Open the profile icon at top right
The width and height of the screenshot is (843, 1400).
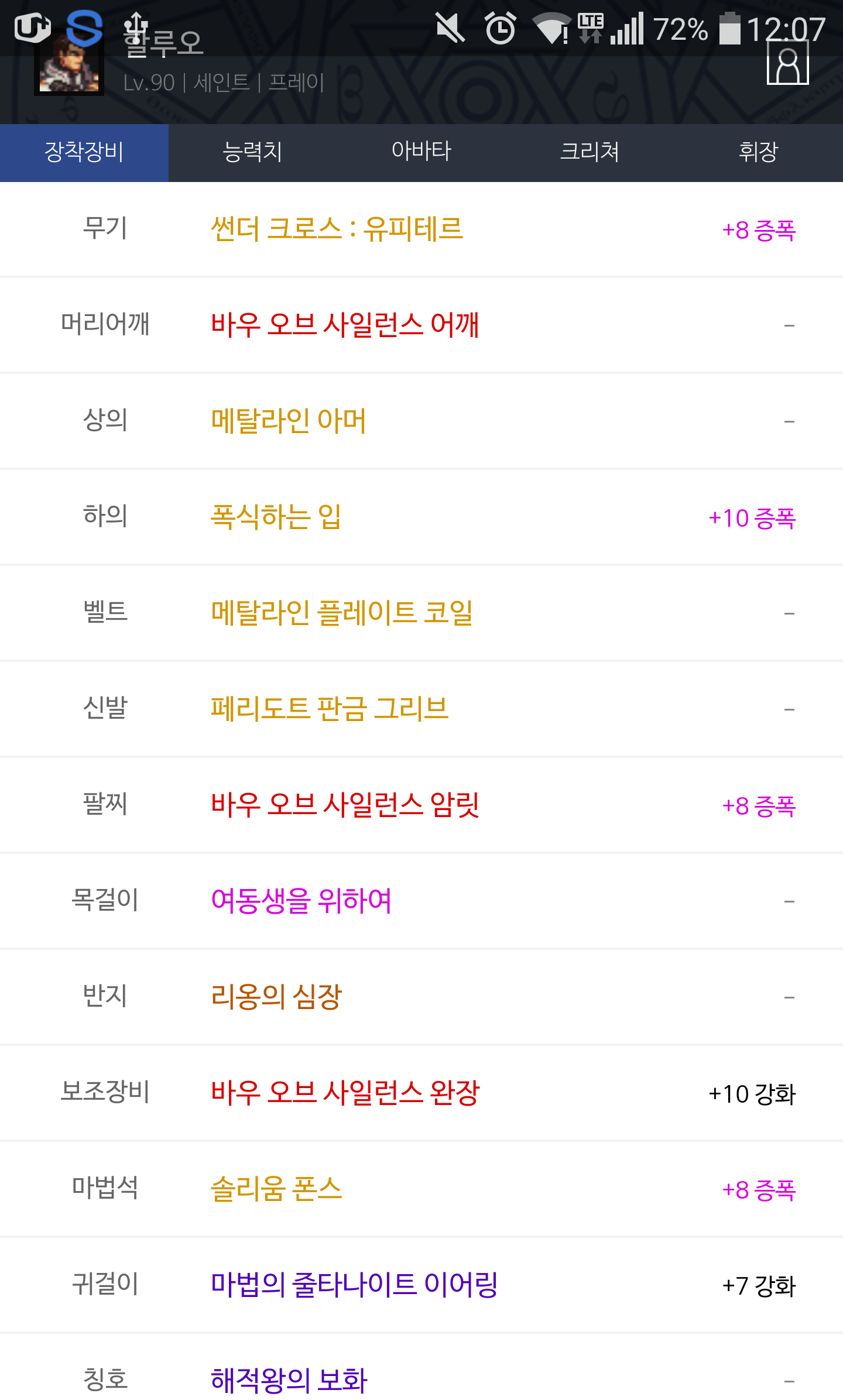pyautogui.click(x=787, y=63)
